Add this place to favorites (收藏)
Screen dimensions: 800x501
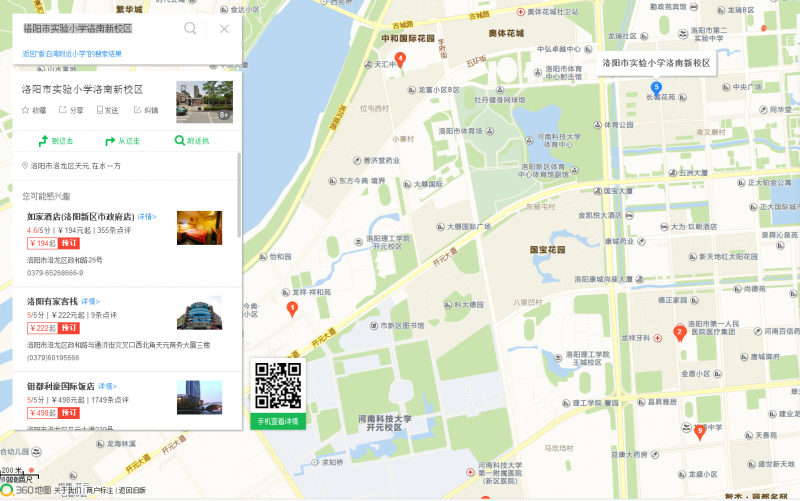click(x=34, y=110)
